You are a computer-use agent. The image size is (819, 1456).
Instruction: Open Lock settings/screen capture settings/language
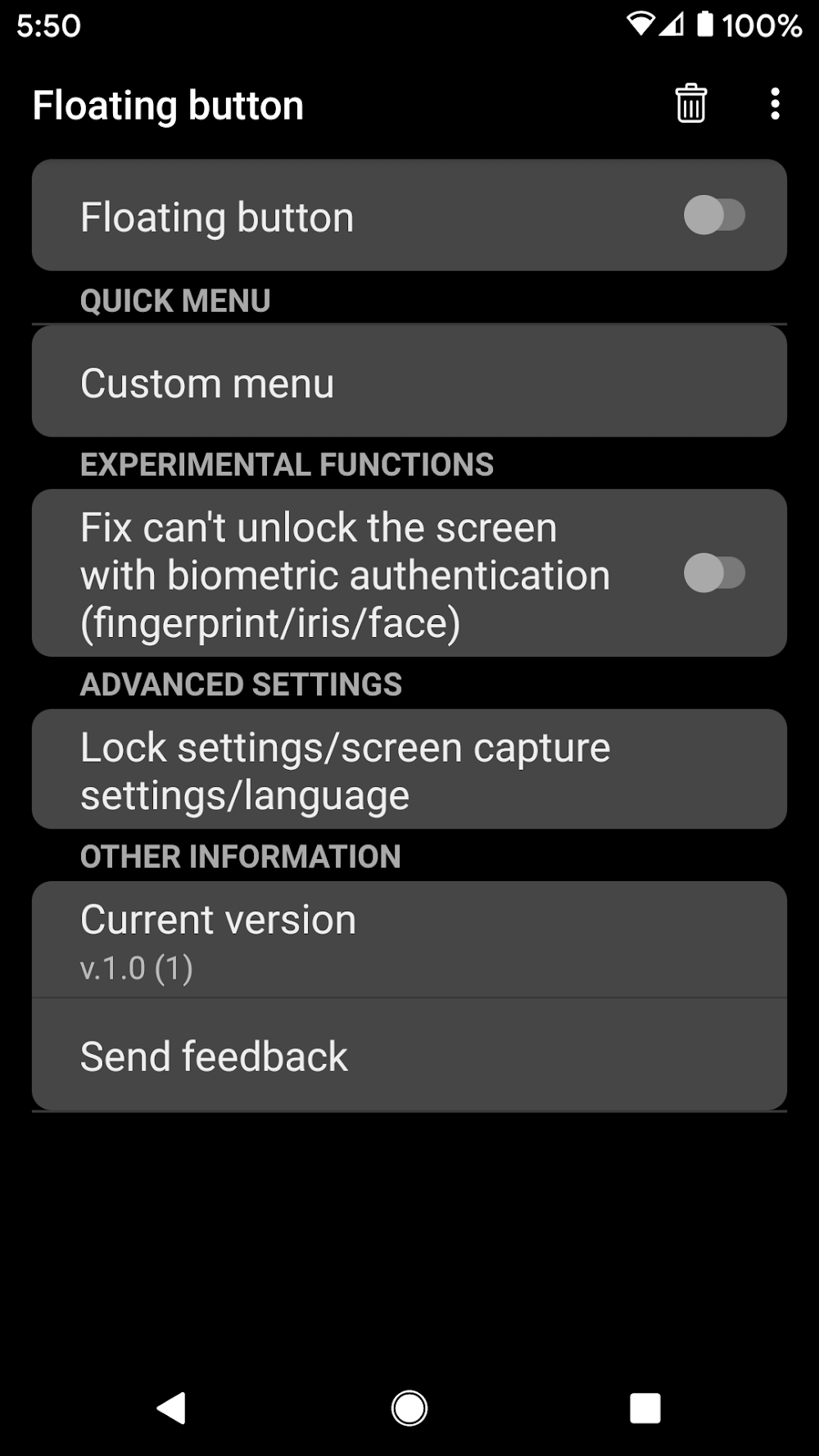coord(409,770)
